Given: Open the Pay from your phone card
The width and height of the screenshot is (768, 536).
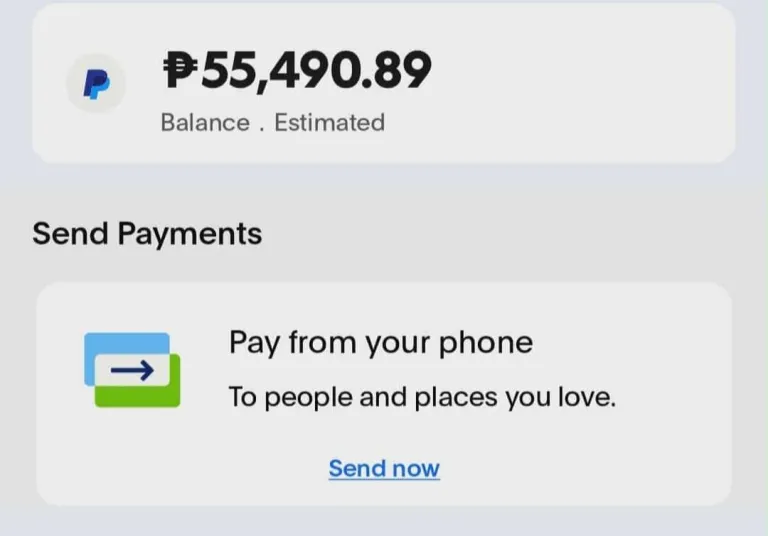Looking at the screenshot, I should (x=384, y=370).
